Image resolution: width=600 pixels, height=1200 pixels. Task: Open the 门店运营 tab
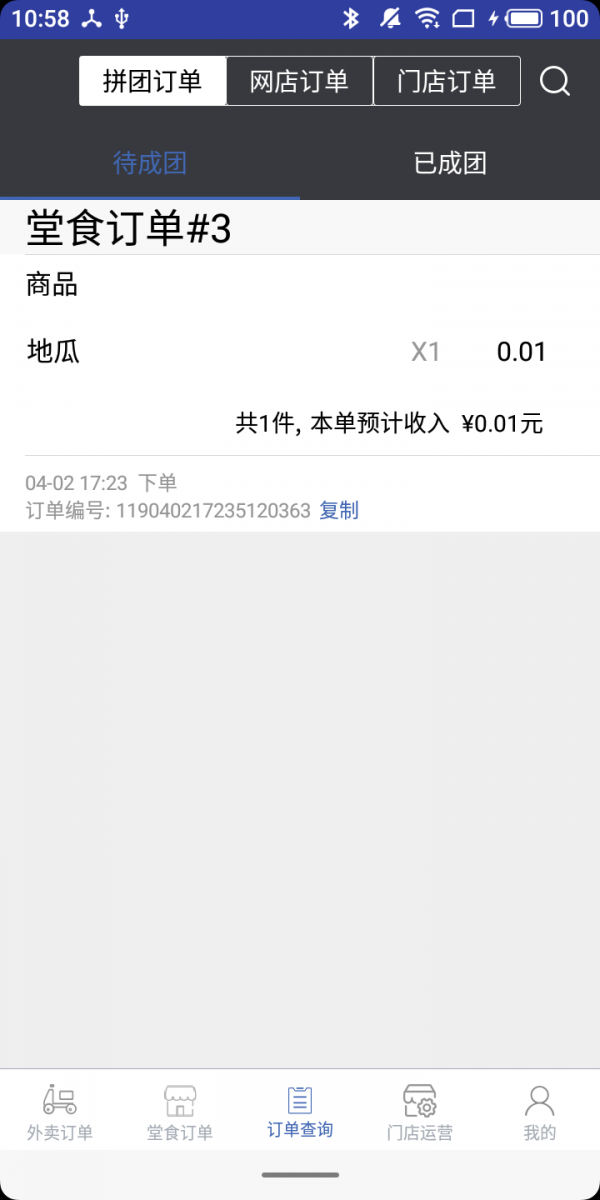pyautogui.click(x=420, y=1113)
